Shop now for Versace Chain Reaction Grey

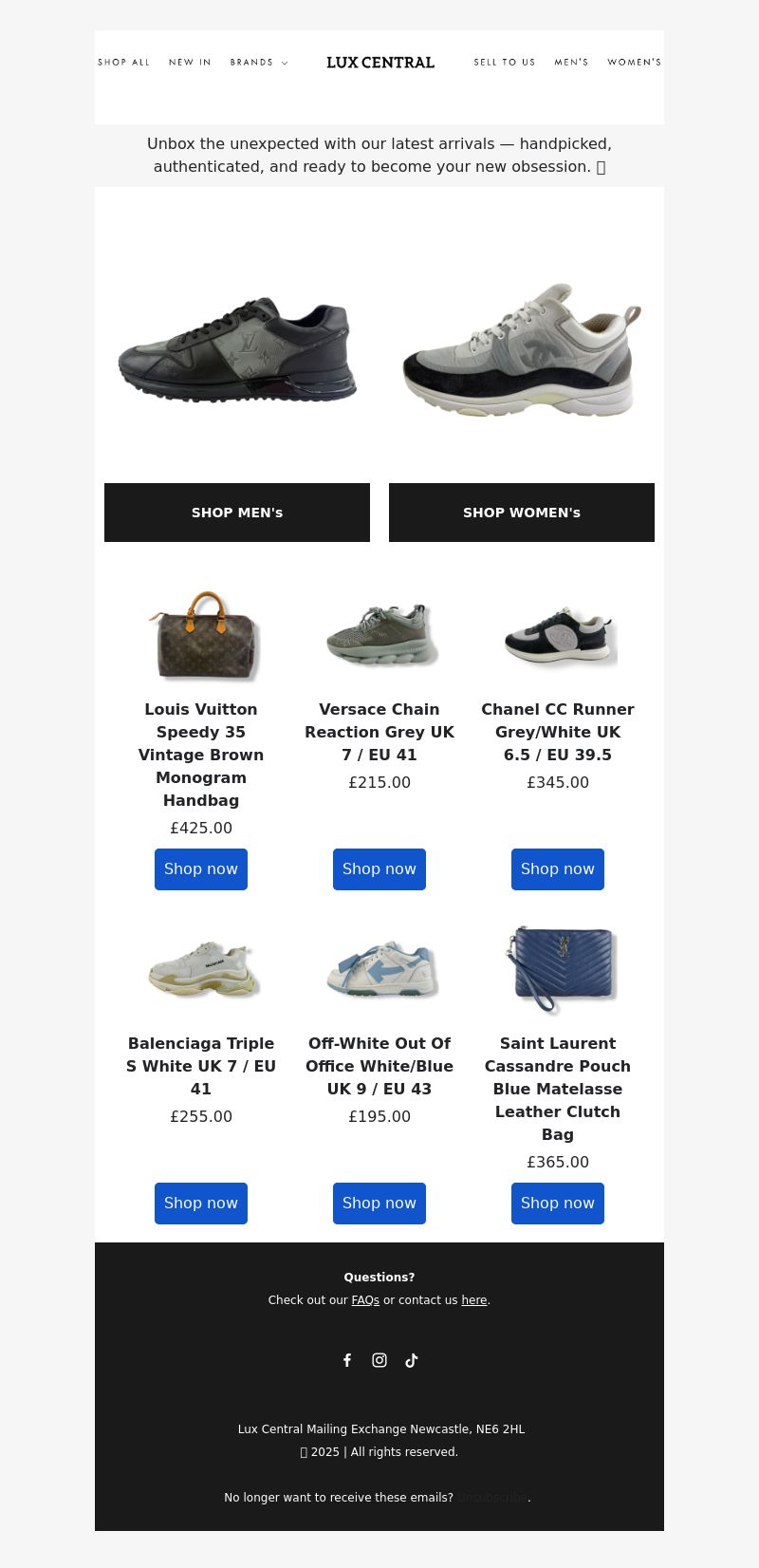click(379, 869)
